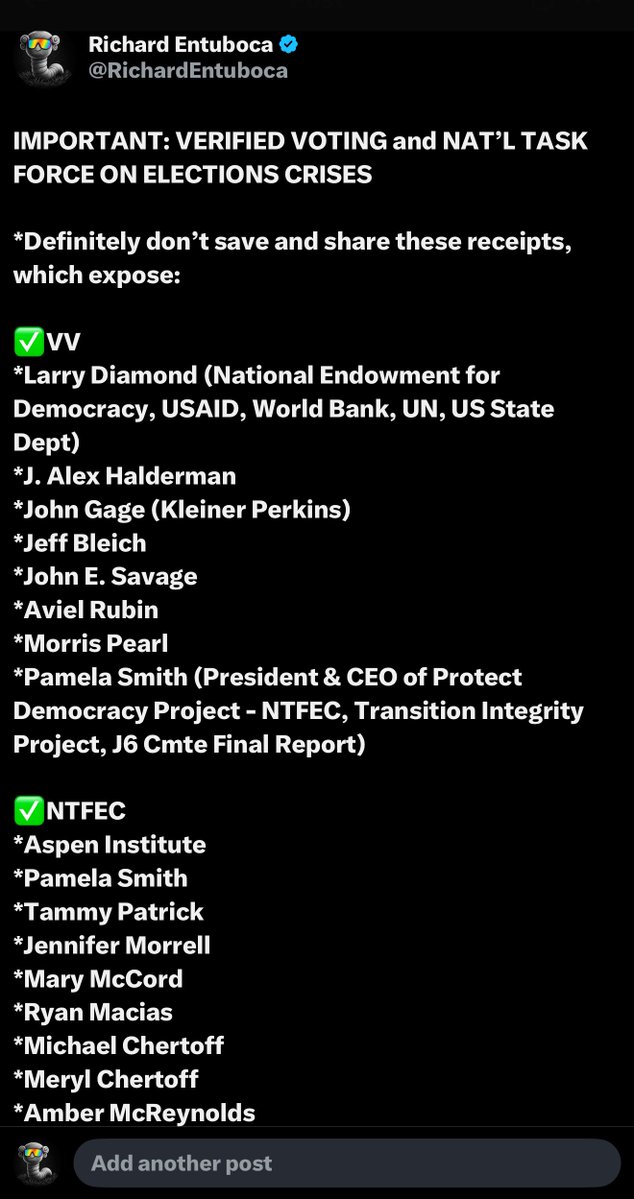This screenshot has width=634, height=1199.
Task: Tap the Add another post field
Action: pyautogui.click(x=345, y=1164)
